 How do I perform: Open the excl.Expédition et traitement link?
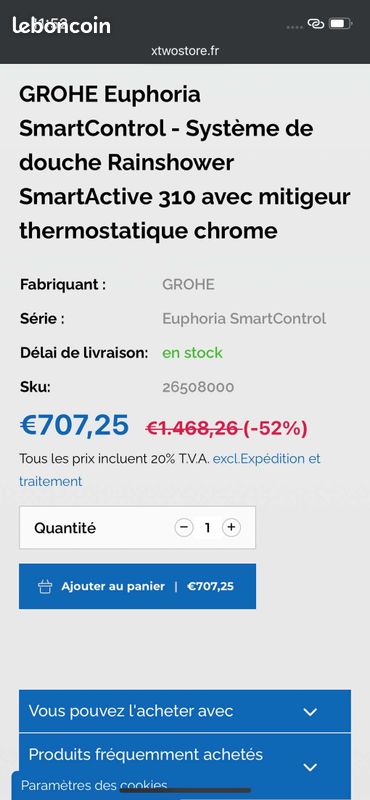click(x=169, y=470)
